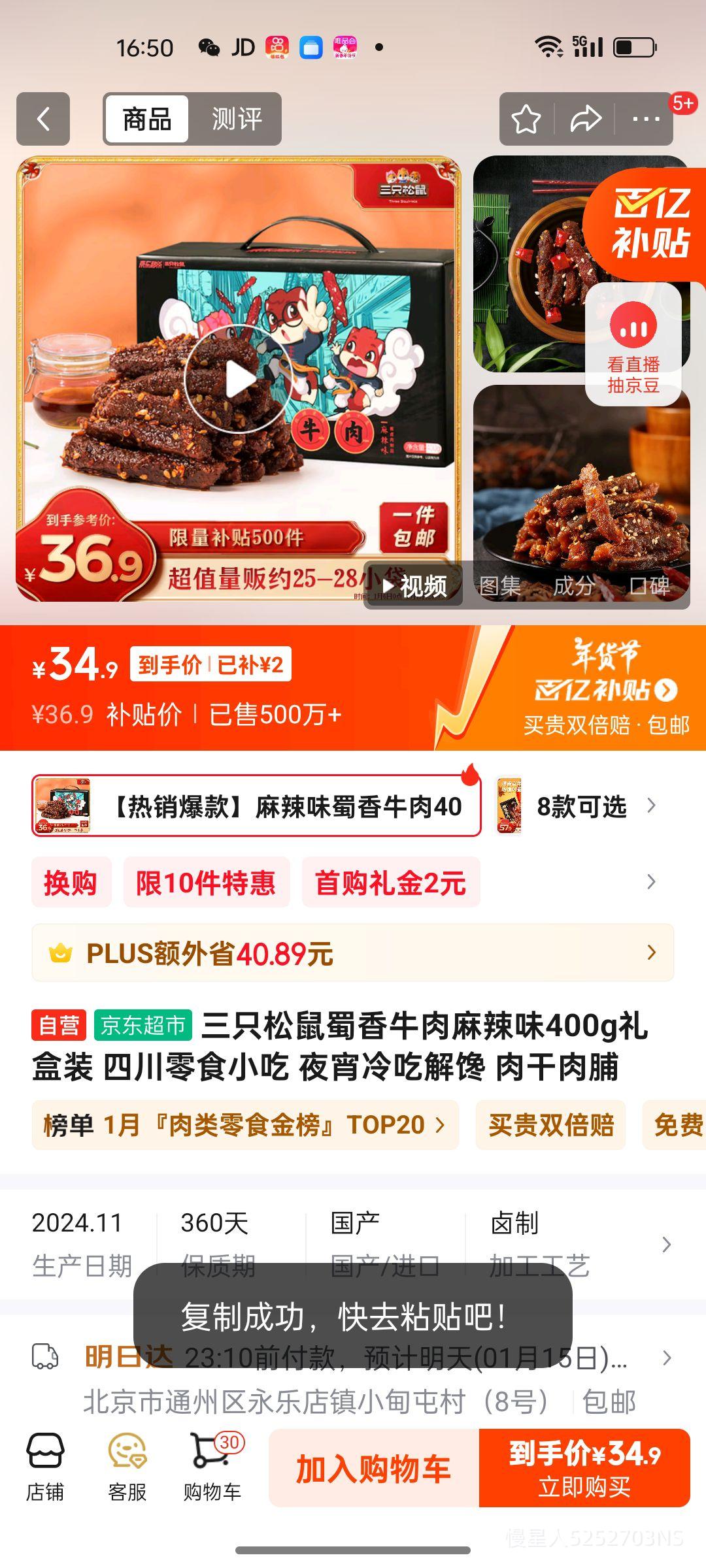706x1568 pixels.
Task: Navigate back using the arrow at top left
Action: click(43, 118)
